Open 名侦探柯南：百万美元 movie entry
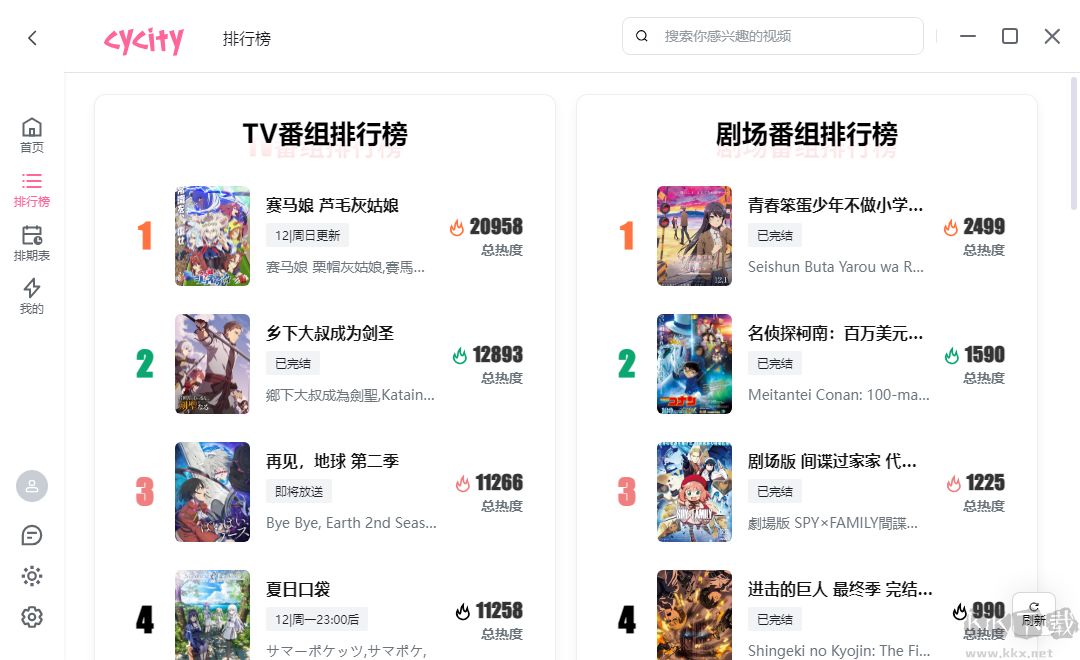1080x660 pixels. pos(835,333)
